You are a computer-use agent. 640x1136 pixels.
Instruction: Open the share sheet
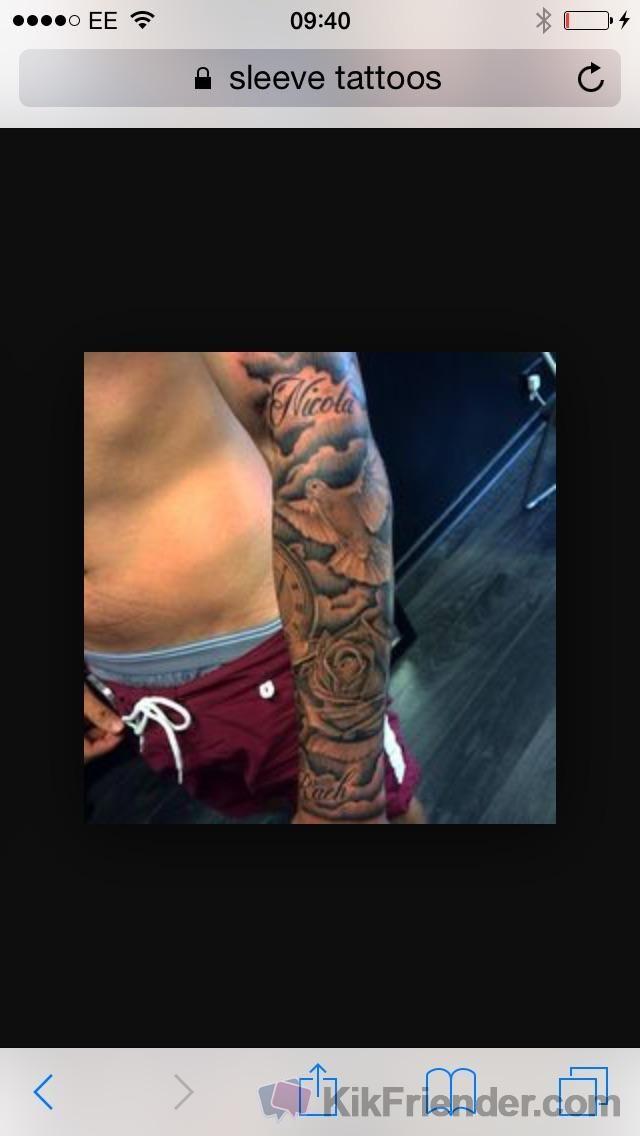click(x=318, y=1090)
